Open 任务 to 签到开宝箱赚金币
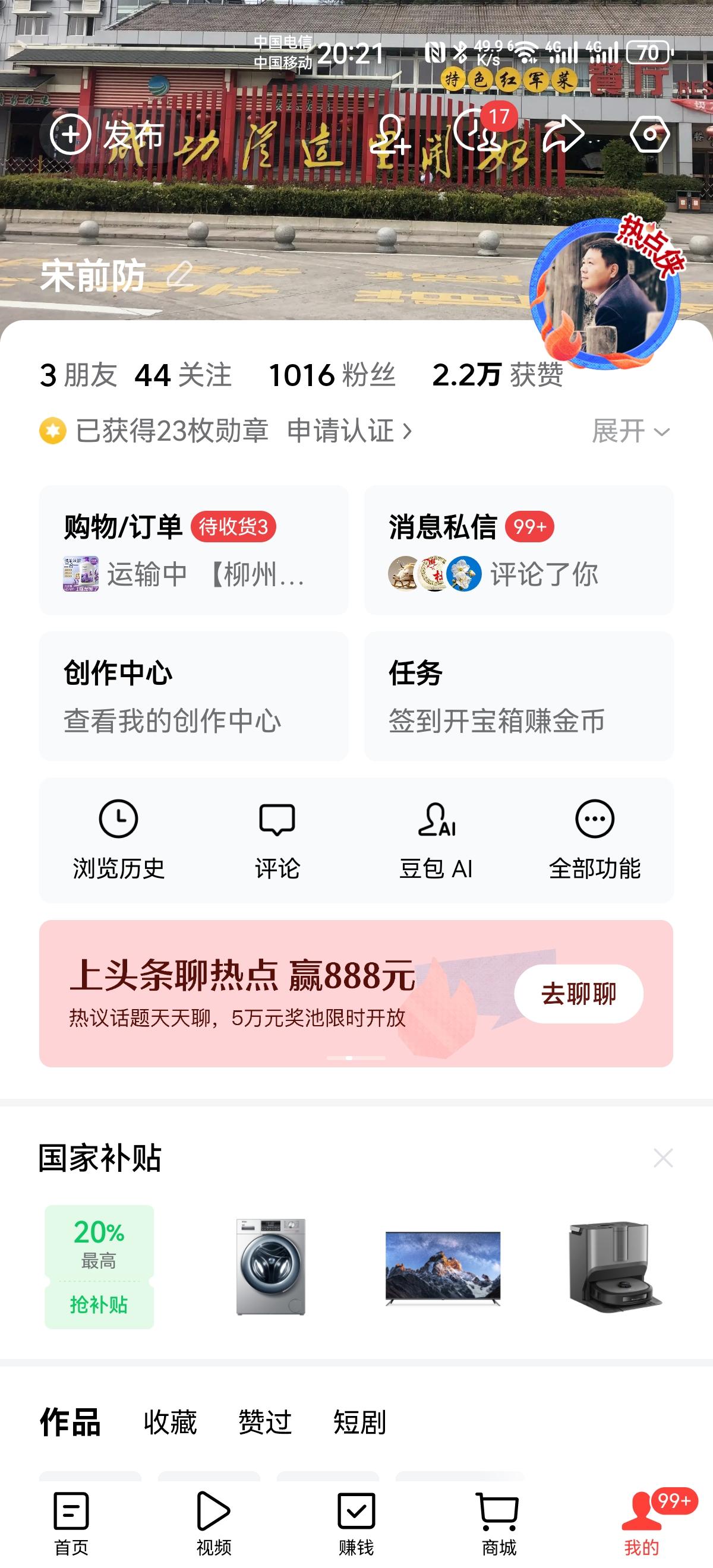This screenshot has height=1568, width=713. [x=519, y=696]
